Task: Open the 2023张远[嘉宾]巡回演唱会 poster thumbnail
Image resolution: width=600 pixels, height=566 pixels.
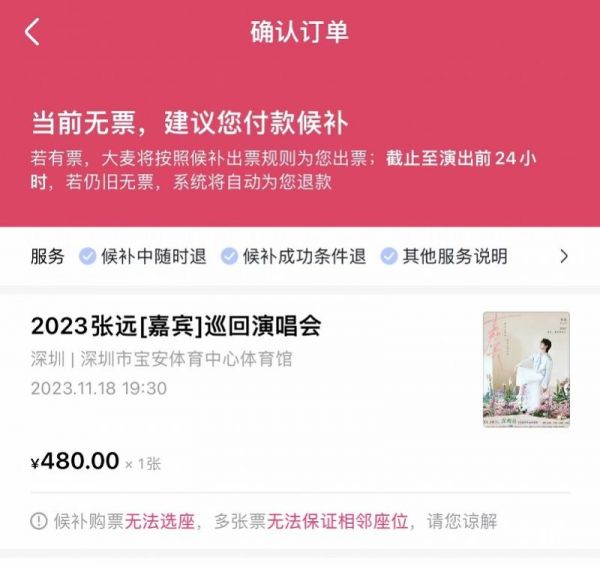Action: click(525, 369)
